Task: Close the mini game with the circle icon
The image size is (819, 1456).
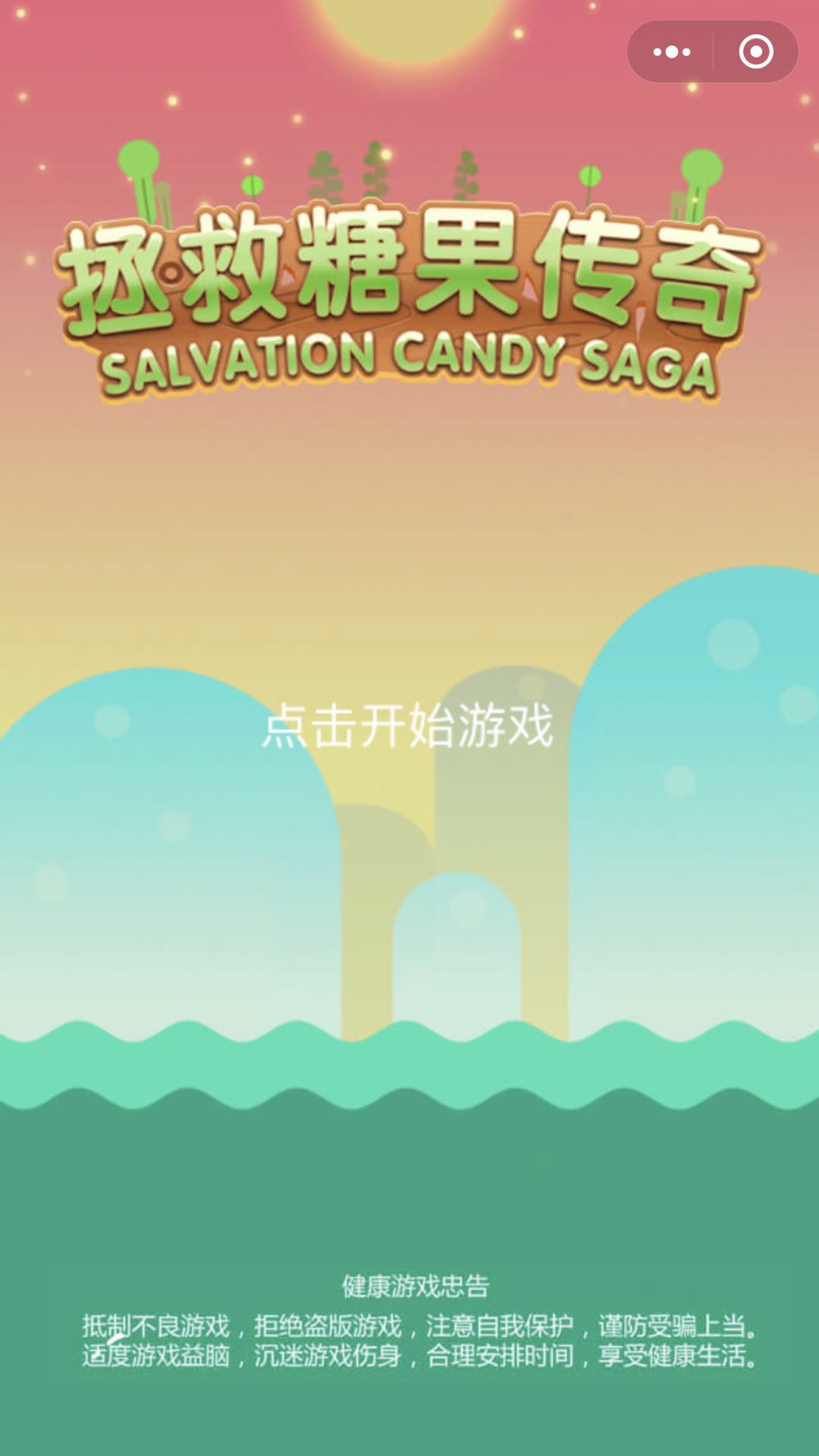Action: 755,52
